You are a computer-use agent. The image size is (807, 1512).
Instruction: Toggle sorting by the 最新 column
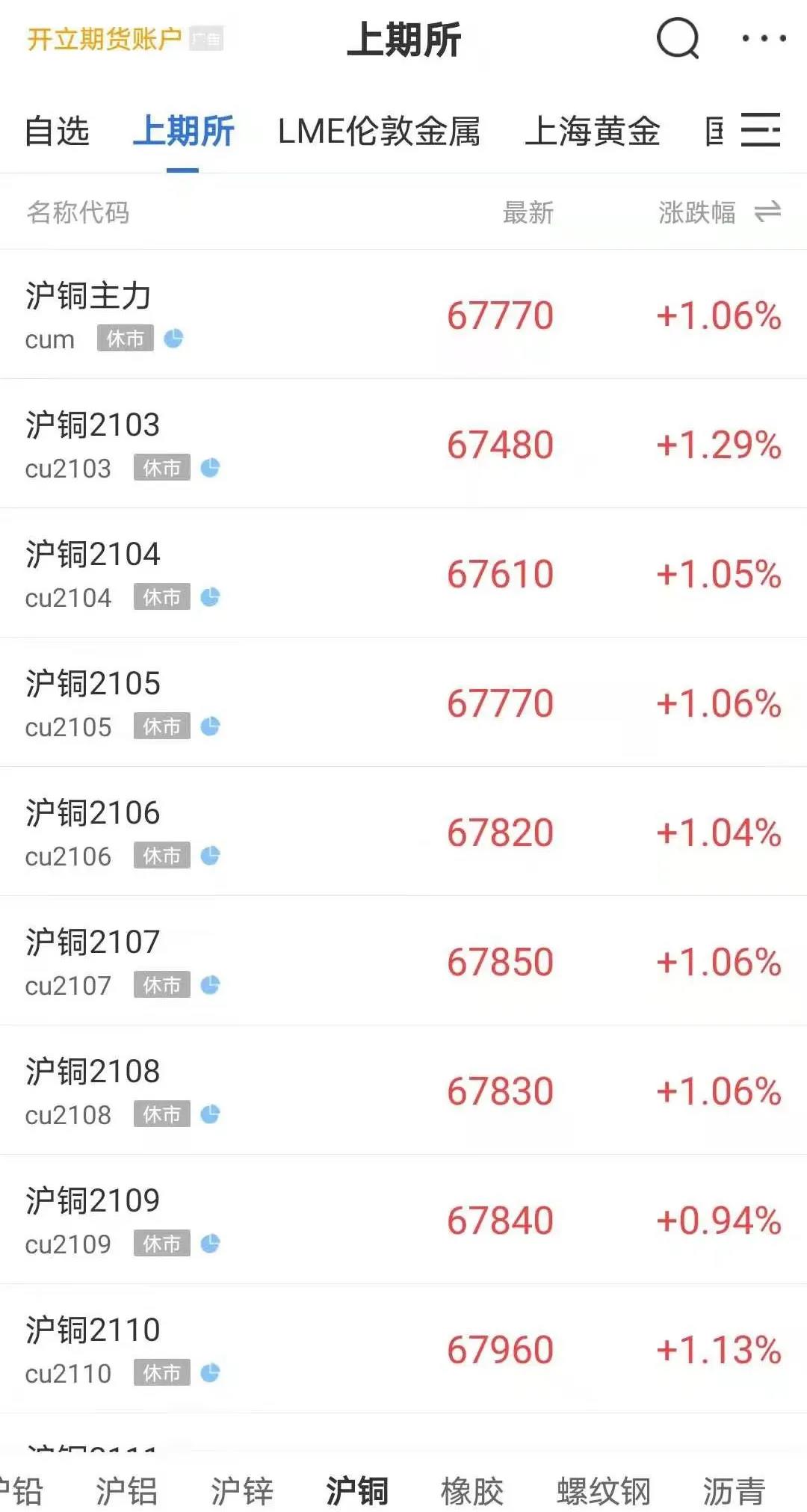tap(527, 214)
